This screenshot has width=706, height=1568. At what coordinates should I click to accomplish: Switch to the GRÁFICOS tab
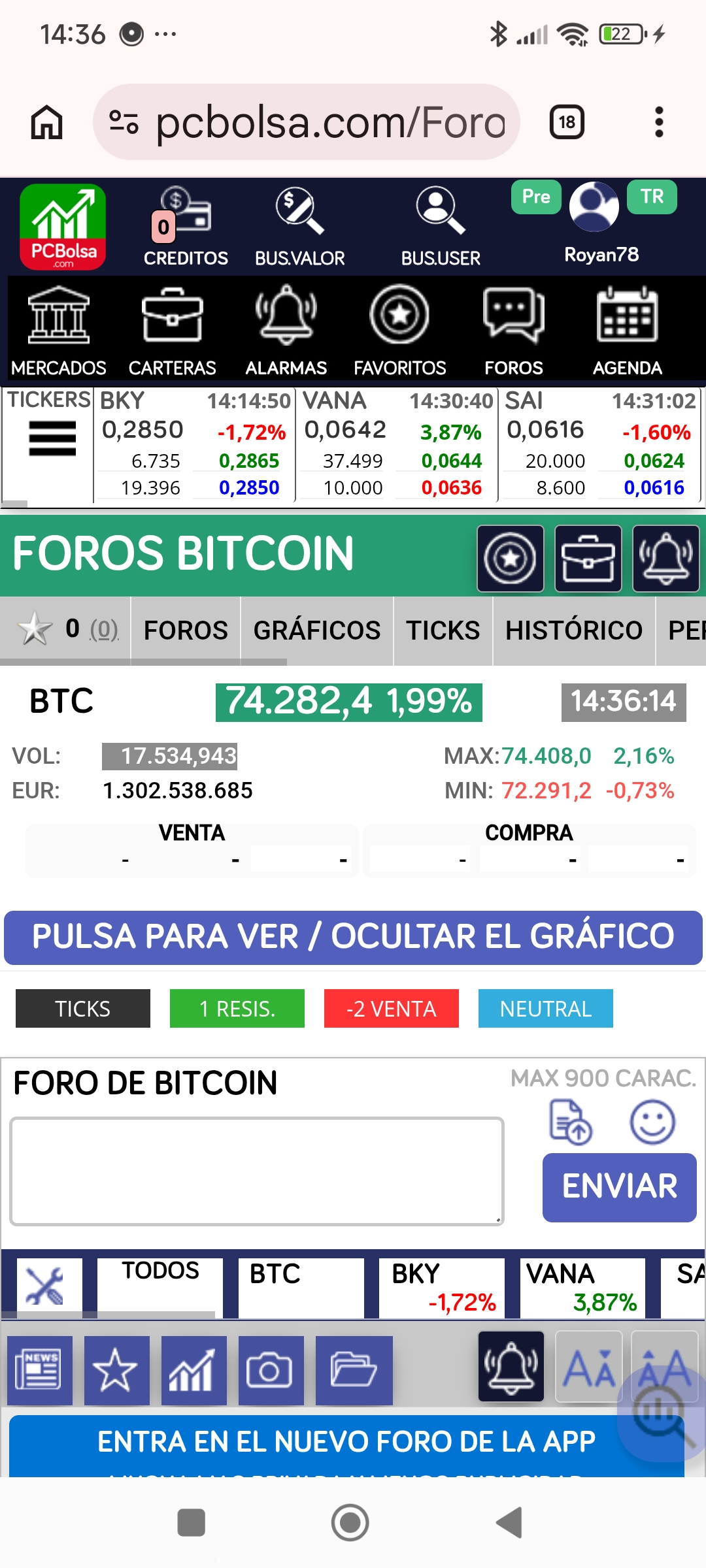pos(317,630)
